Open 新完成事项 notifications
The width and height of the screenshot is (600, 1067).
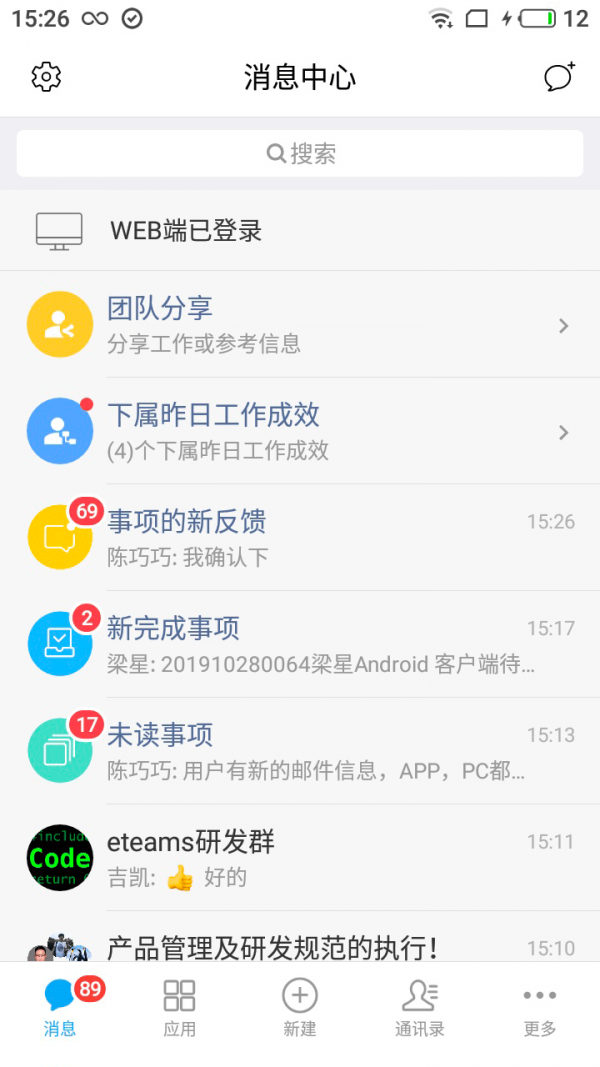coord(300,645)
